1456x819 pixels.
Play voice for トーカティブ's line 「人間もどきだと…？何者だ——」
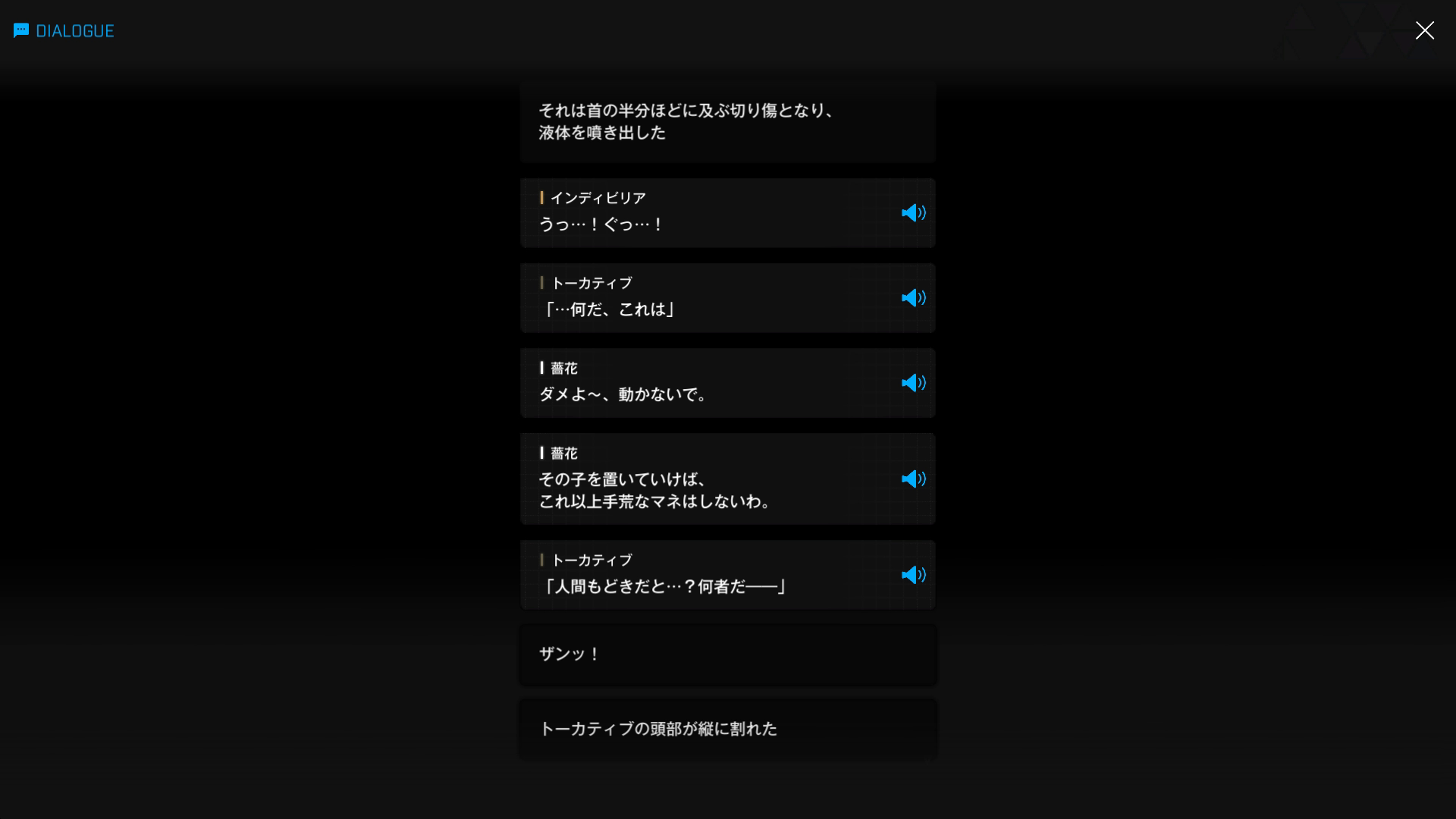click(913, 576)
